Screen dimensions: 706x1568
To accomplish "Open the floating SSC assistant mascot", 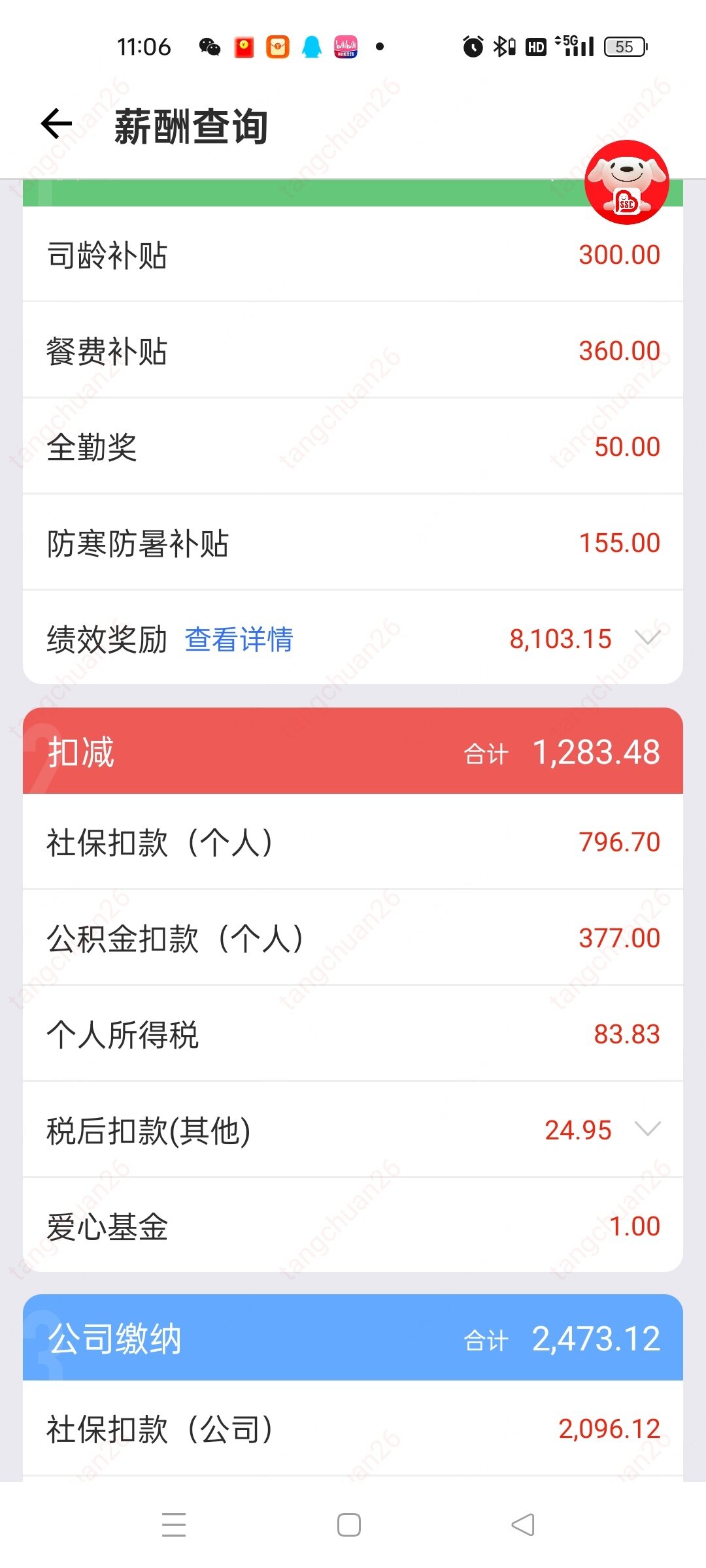I will point(626,182).
